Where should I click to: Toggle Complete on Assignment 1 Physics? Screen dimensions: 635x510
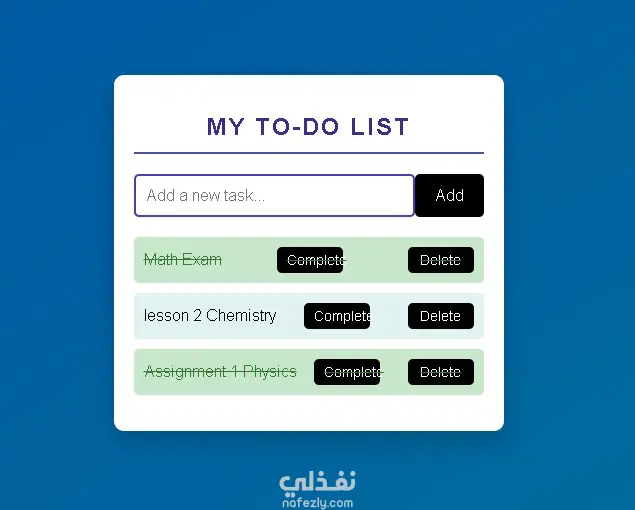347,372
